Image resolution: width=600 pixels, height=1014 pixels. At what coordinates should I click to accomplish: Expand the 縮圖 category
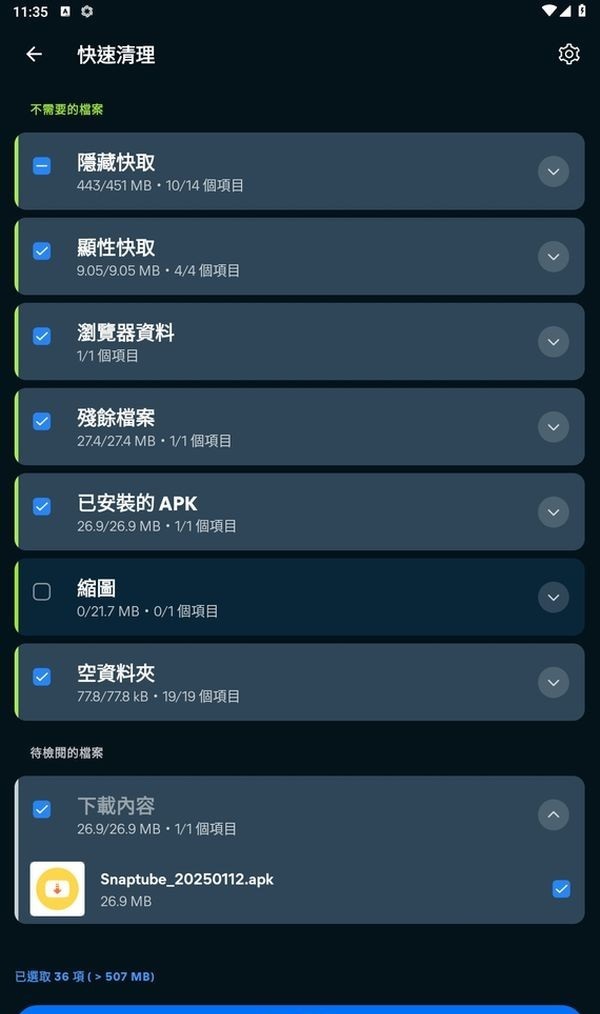(x=553, y=597)
